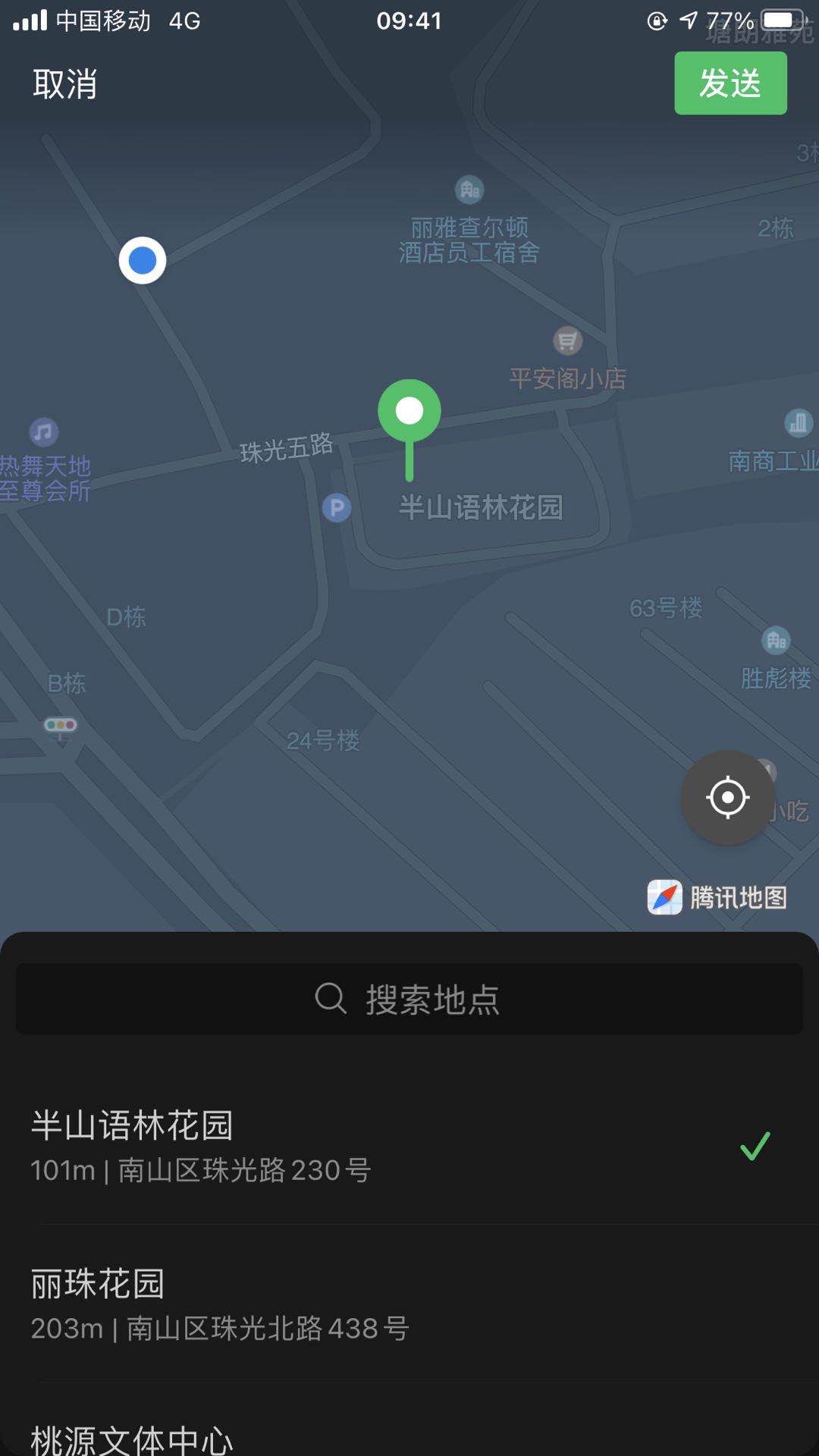The height and width of the screenshot is (1456, 819).
Task: Open the 搜索地点 search field
Action: pyautogui.click(x=409, y=999)
